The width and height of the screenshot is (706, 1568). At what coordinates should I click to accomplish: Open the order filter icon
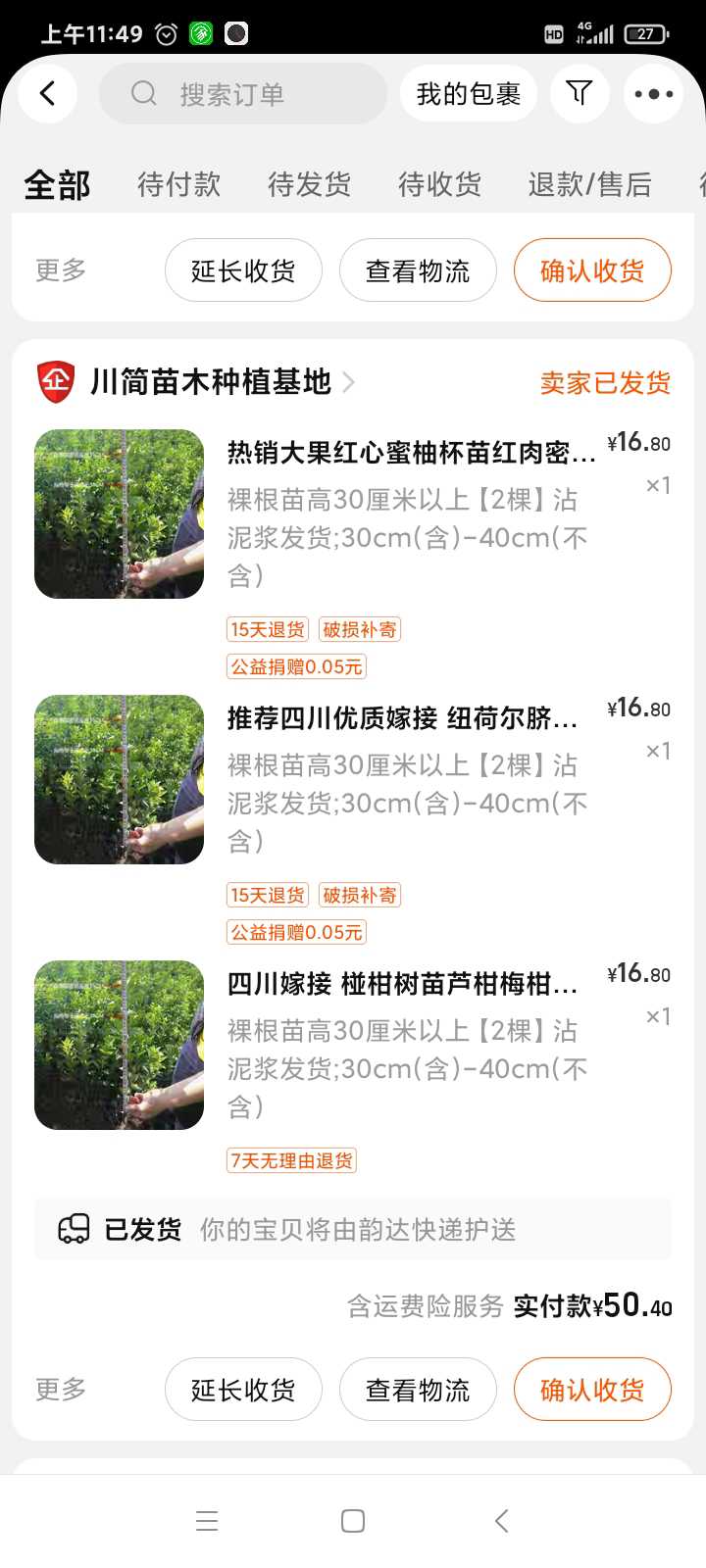click(580, 93)
